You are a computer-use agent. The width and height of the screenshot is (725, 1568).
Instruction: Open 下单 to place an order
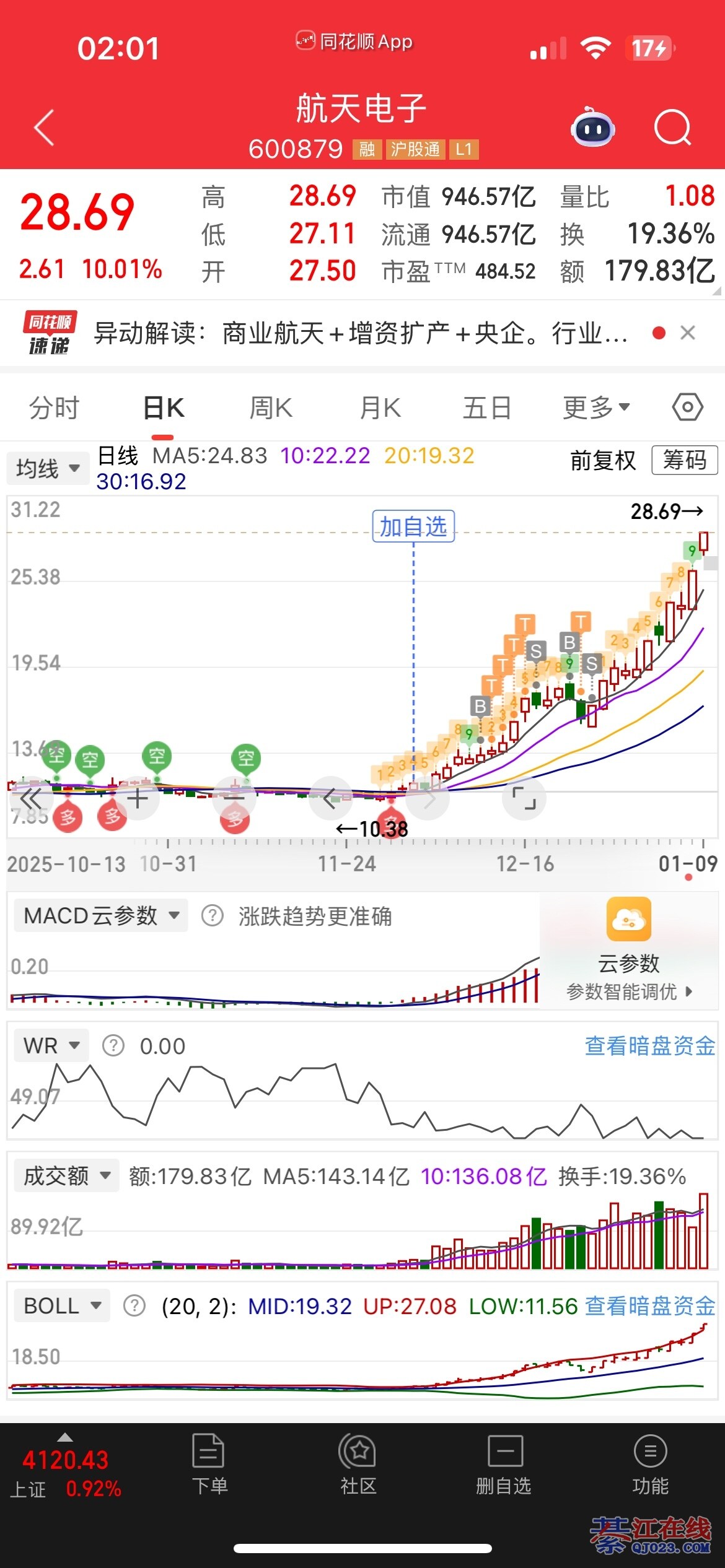tap(209, 1464)
